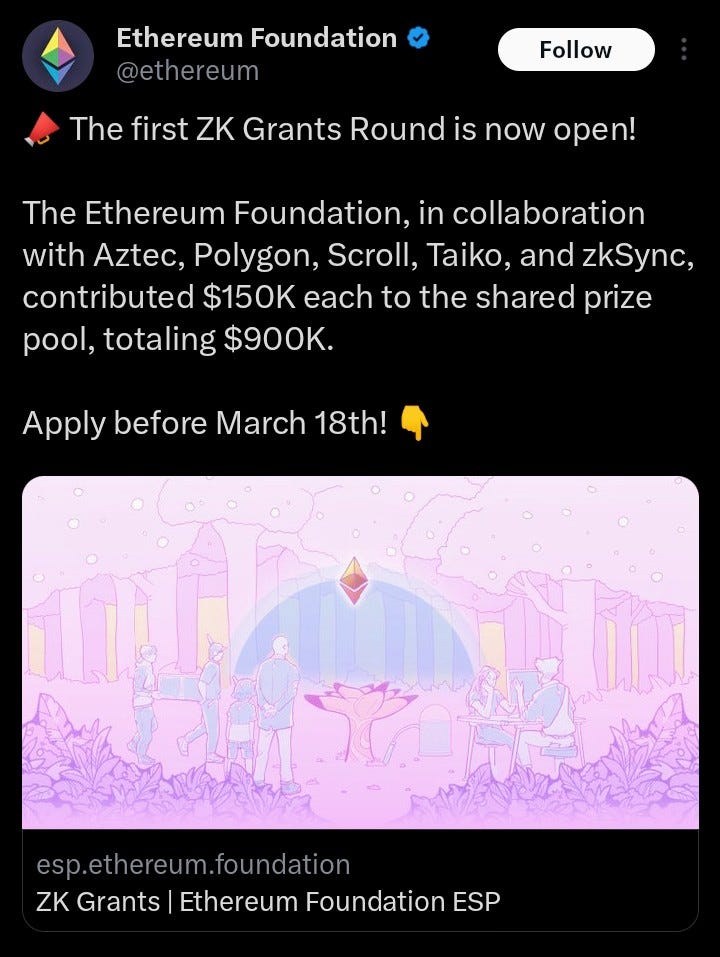720x957 pixels.
Task: Tap the Ethereum Foundation account name
Action: (x=257, y=38)
